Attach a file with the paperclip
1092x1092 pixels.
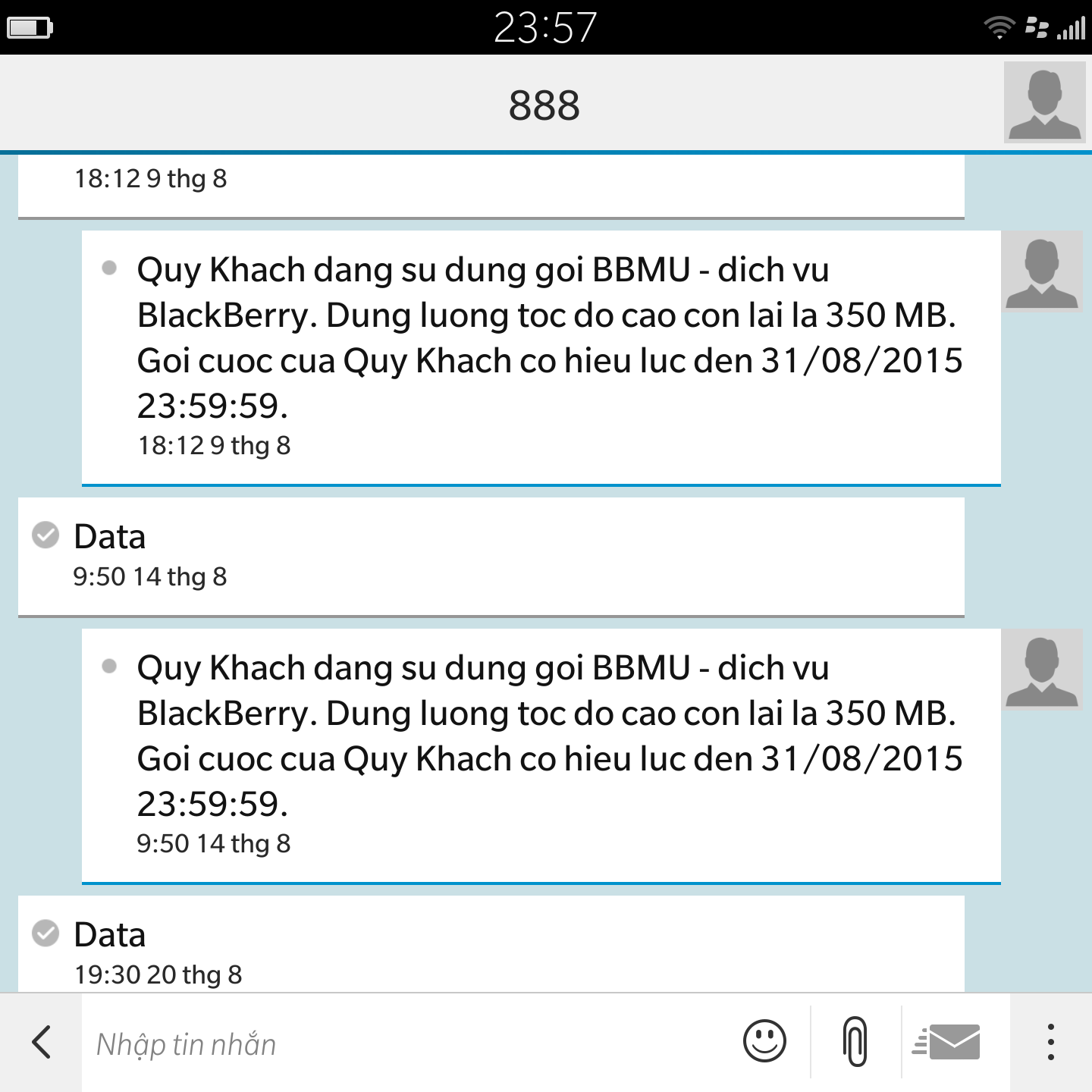(x=855, y=1042)
